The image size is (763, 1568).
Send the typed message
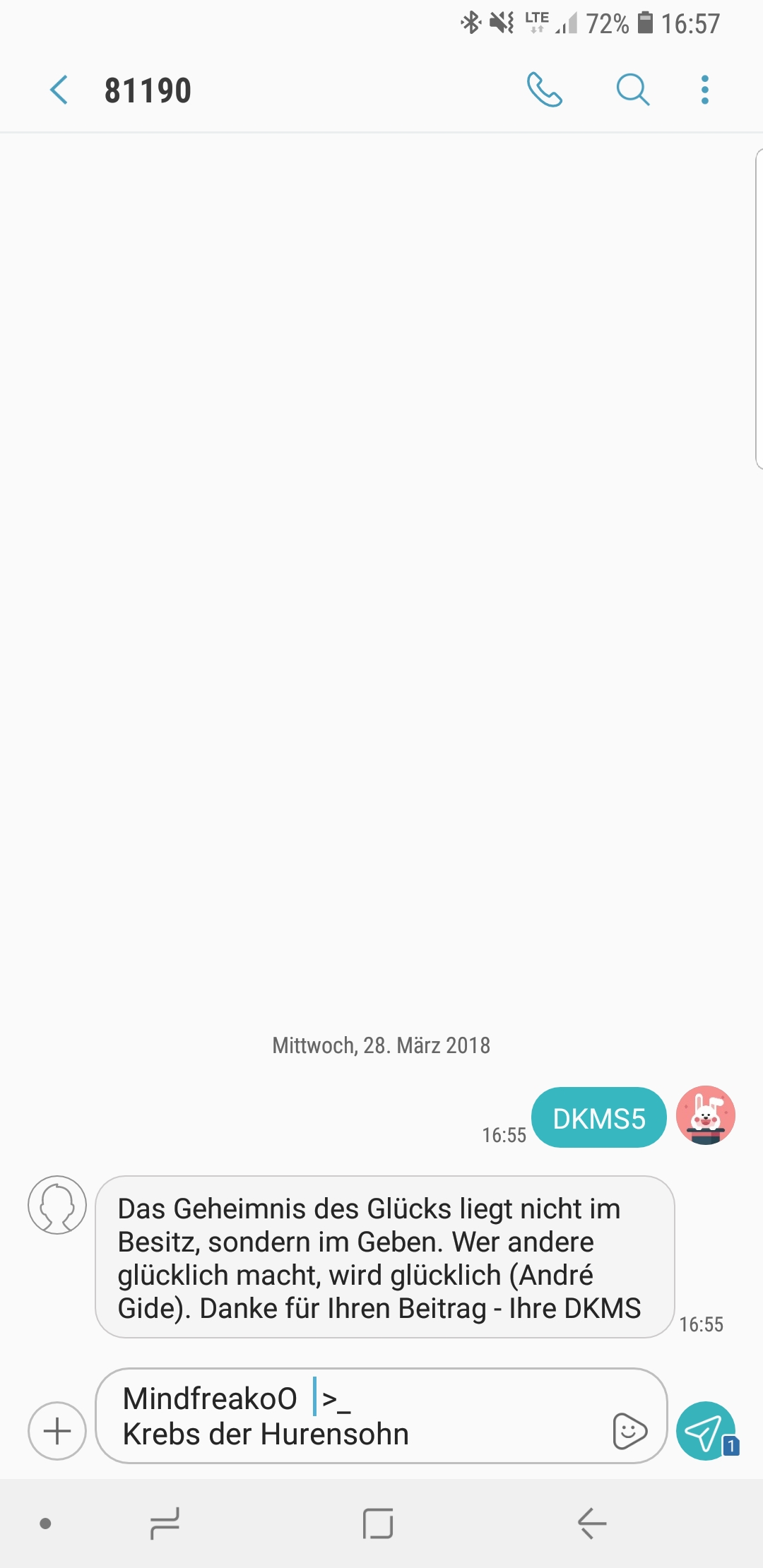706,1430
